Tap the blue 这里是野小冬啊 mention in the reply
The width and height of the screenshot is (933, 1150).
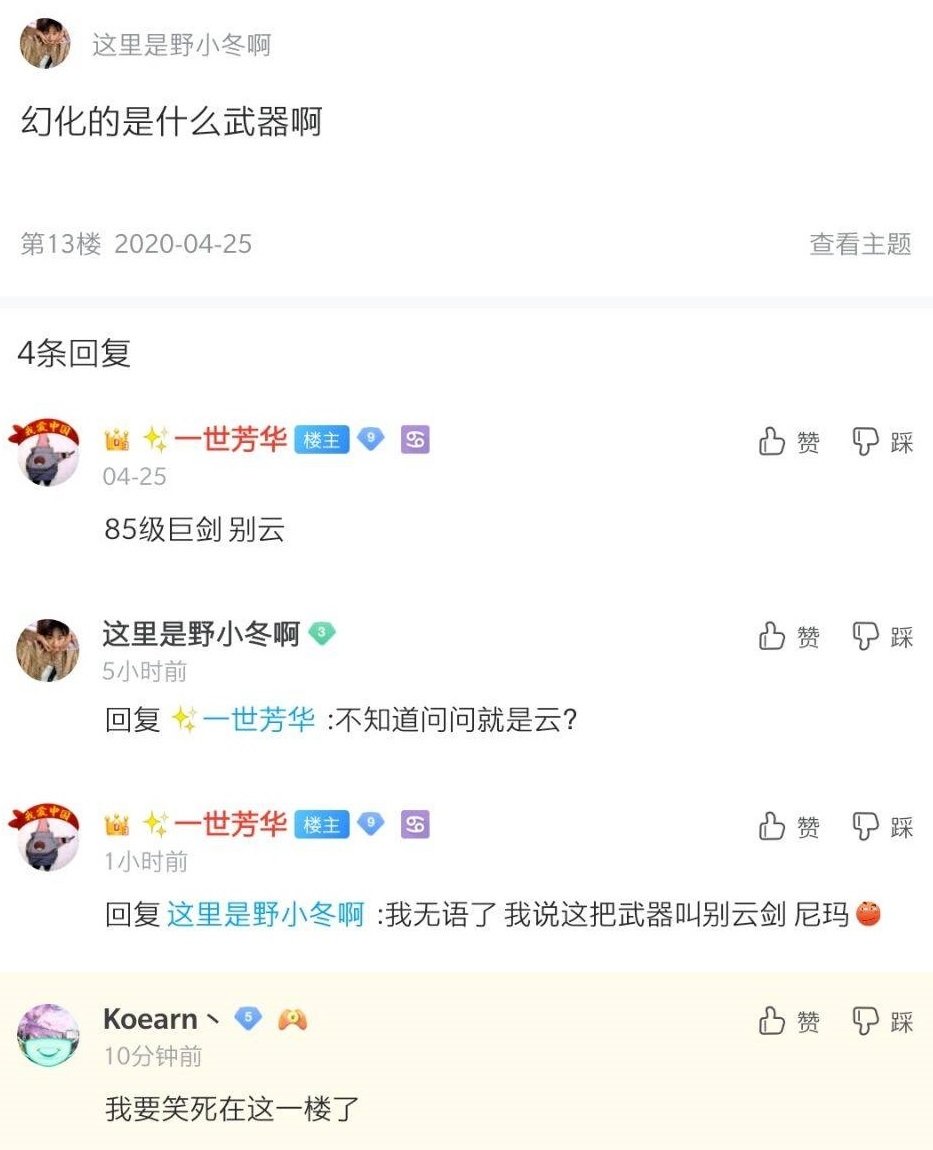coord(265,914)
